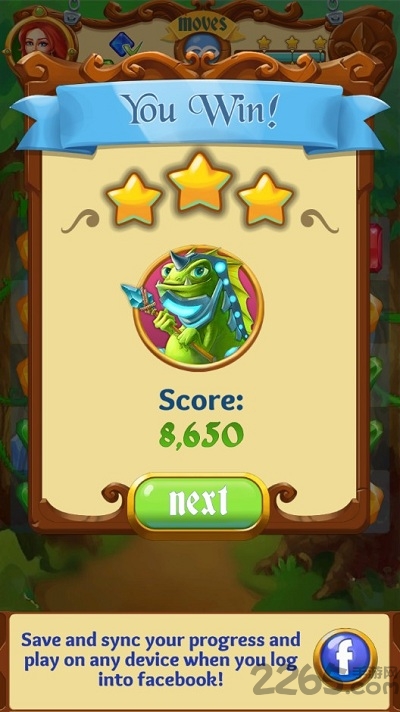Screen dimensions: 400x712
Task: Log in with the Facebook button
Action: click(345, 658)
